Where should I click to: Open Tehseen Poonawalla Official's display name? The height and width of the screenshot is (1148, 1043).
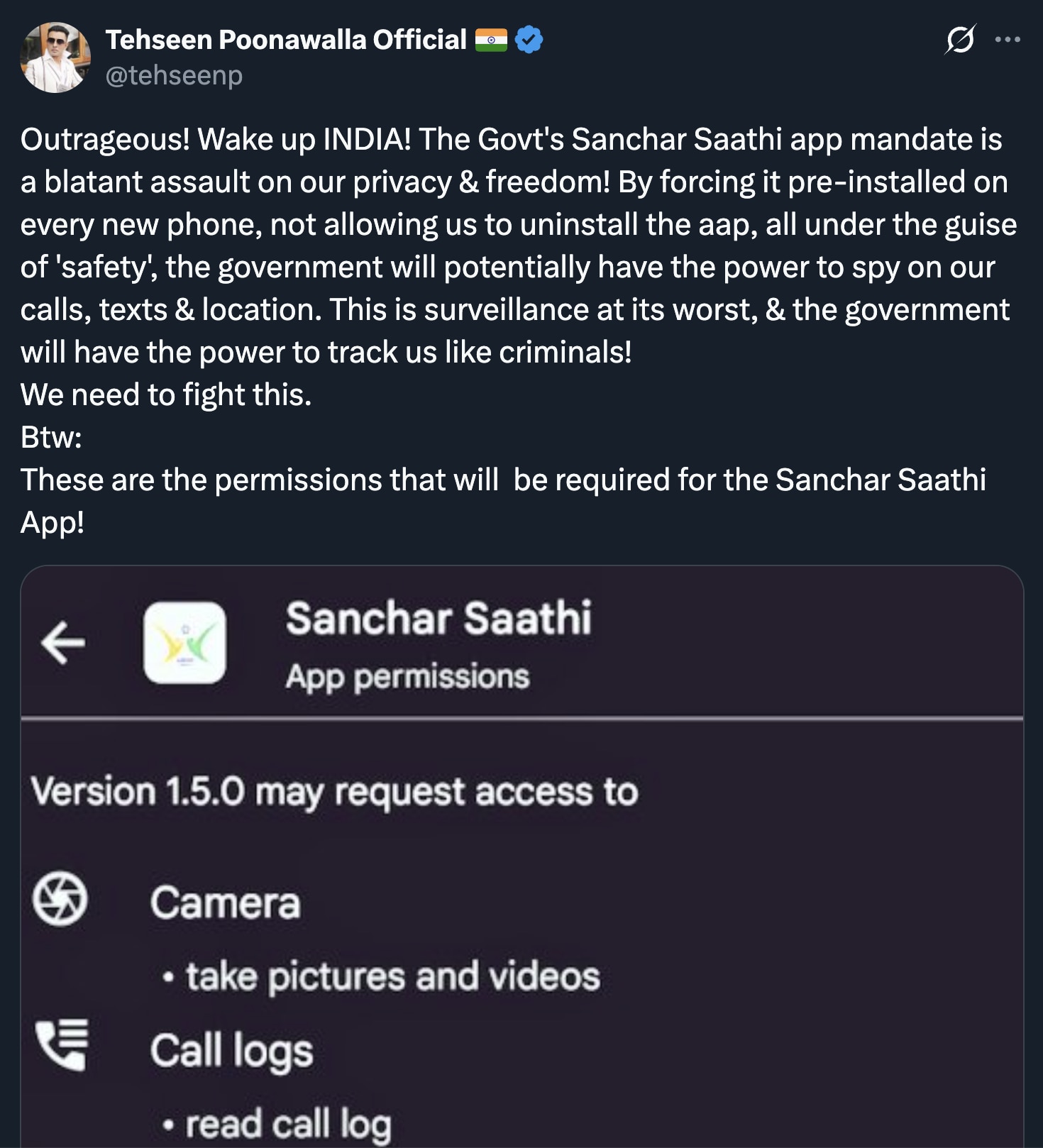pos(285,40)
